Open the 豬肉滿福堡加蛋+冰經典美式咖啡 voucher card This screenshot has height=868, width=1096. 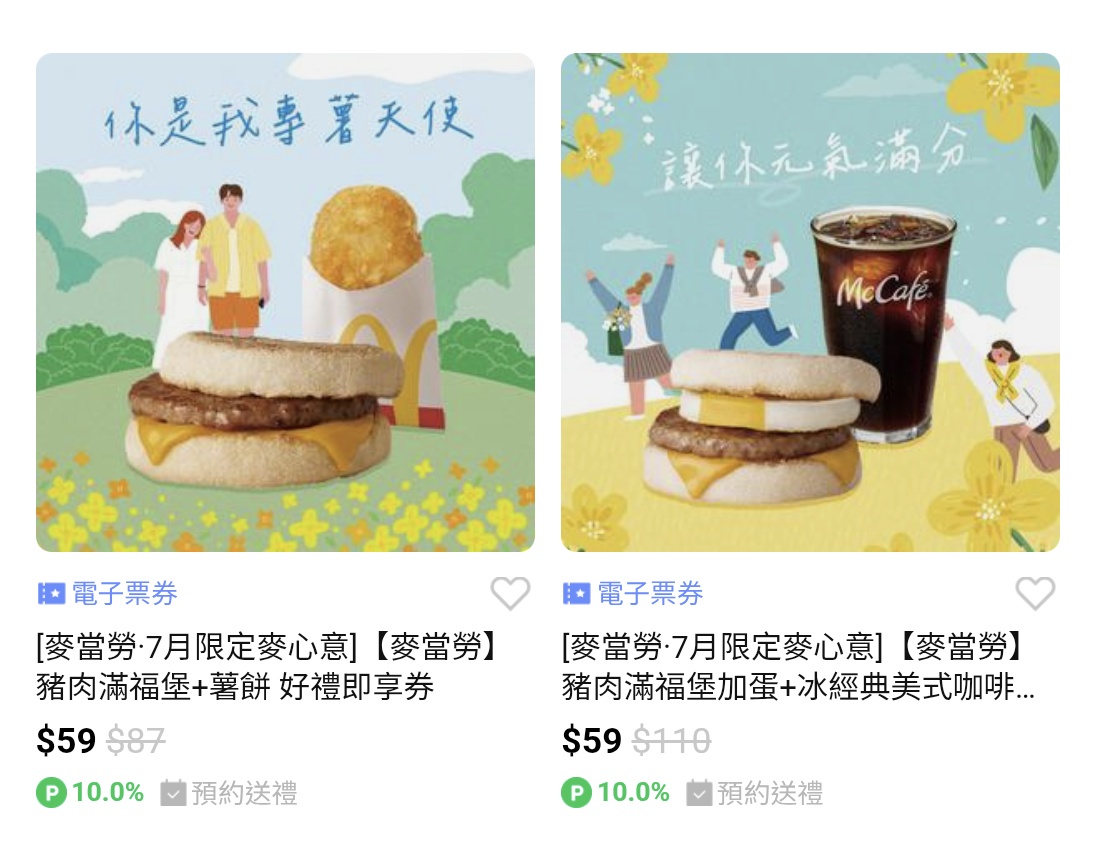[x=810, y=302]
